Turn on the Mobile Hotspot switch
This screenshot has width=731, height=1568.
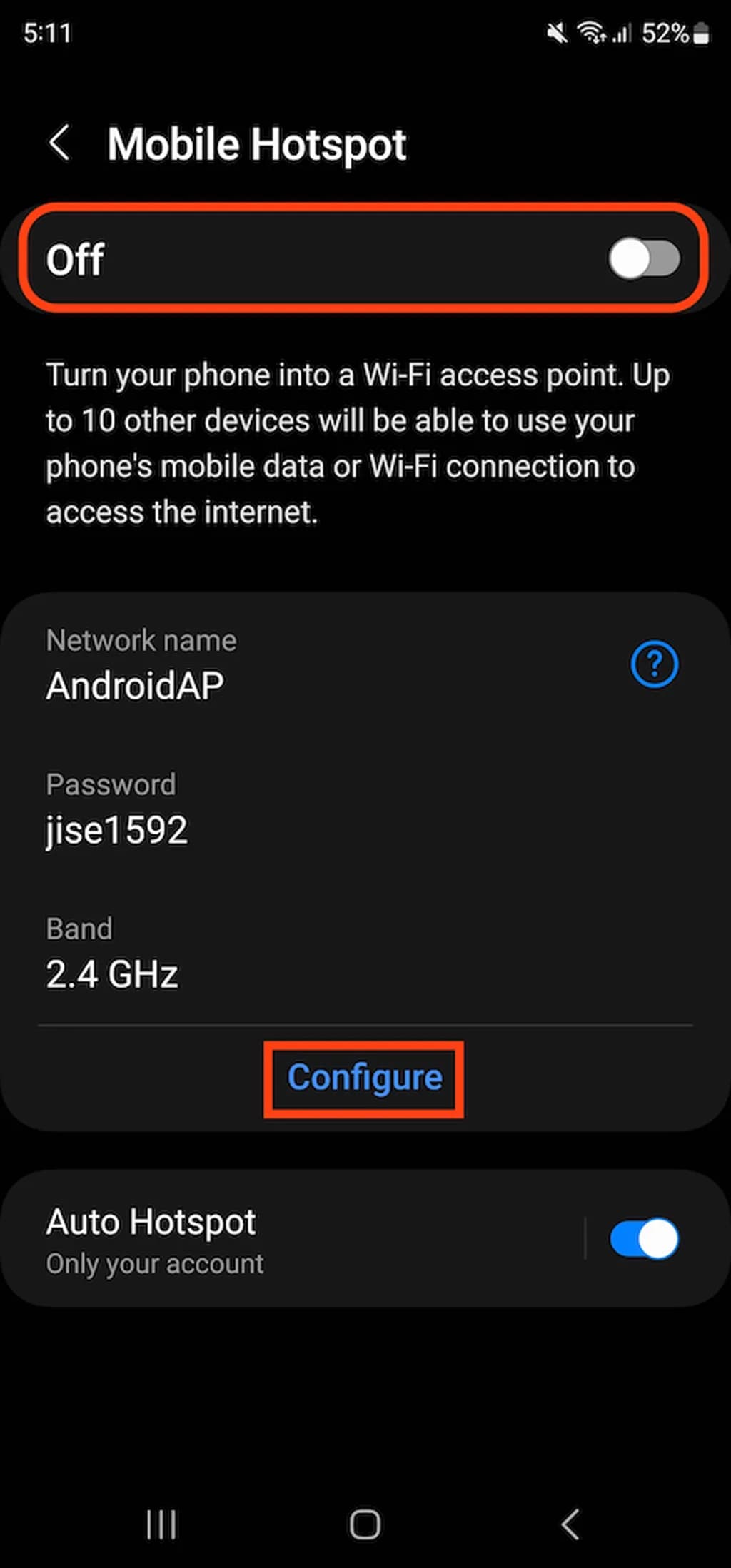click(643, 258)
